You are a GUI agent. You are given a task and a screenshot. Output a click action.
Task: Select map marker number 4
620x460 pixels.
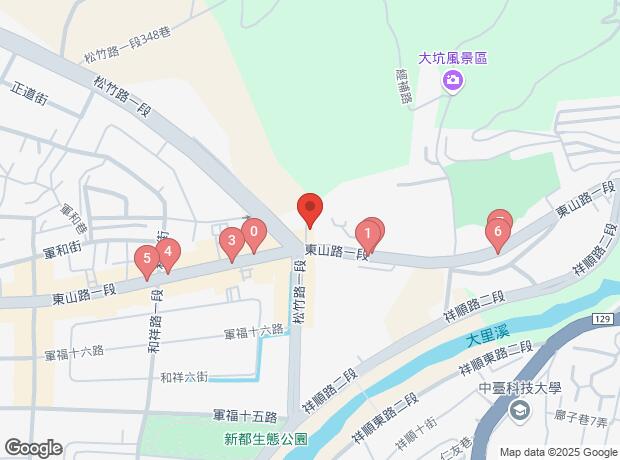point(168,252)
